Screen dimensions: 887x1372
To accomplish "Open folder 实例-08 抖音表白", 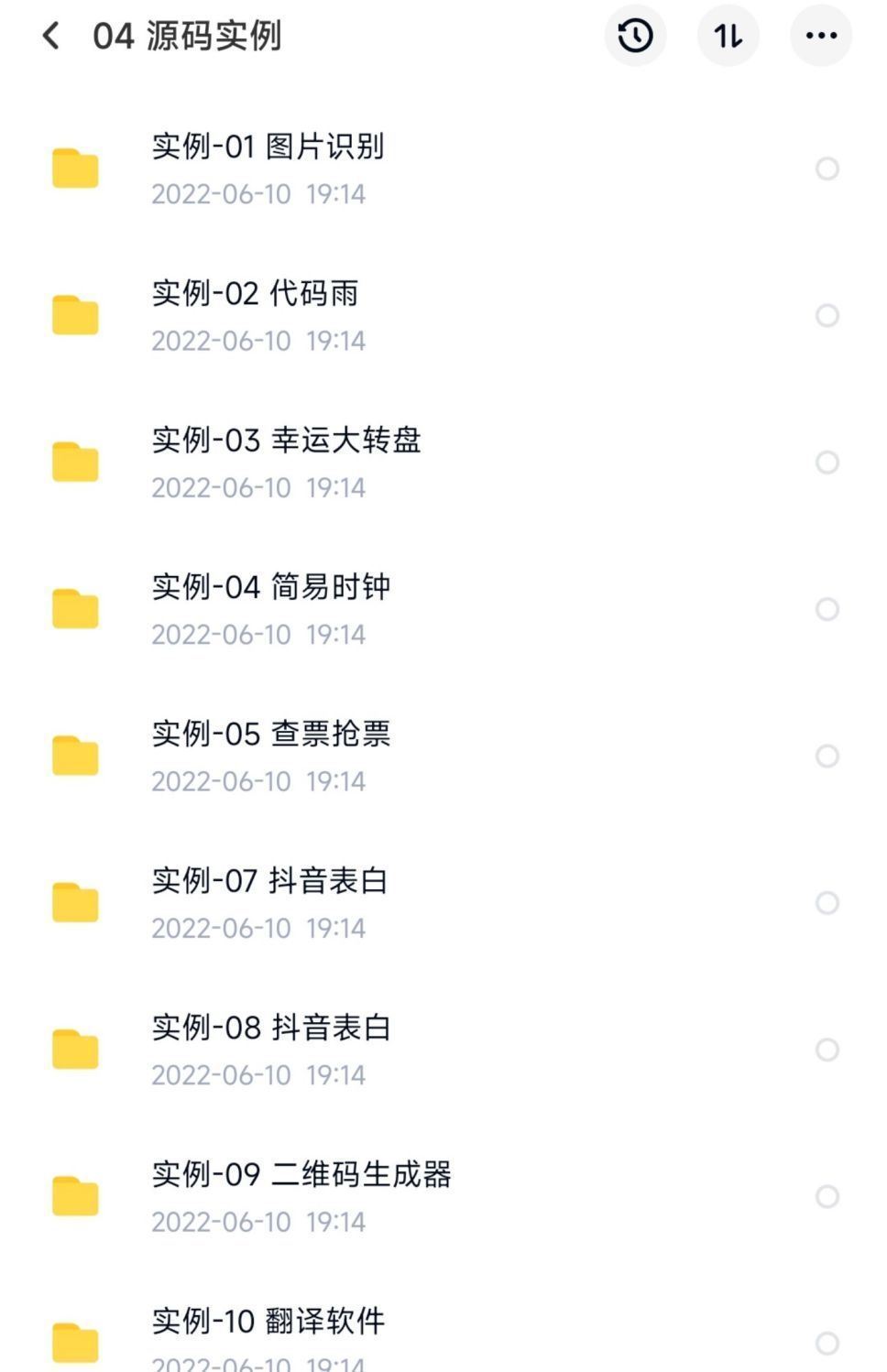I will click(271, 1049).
